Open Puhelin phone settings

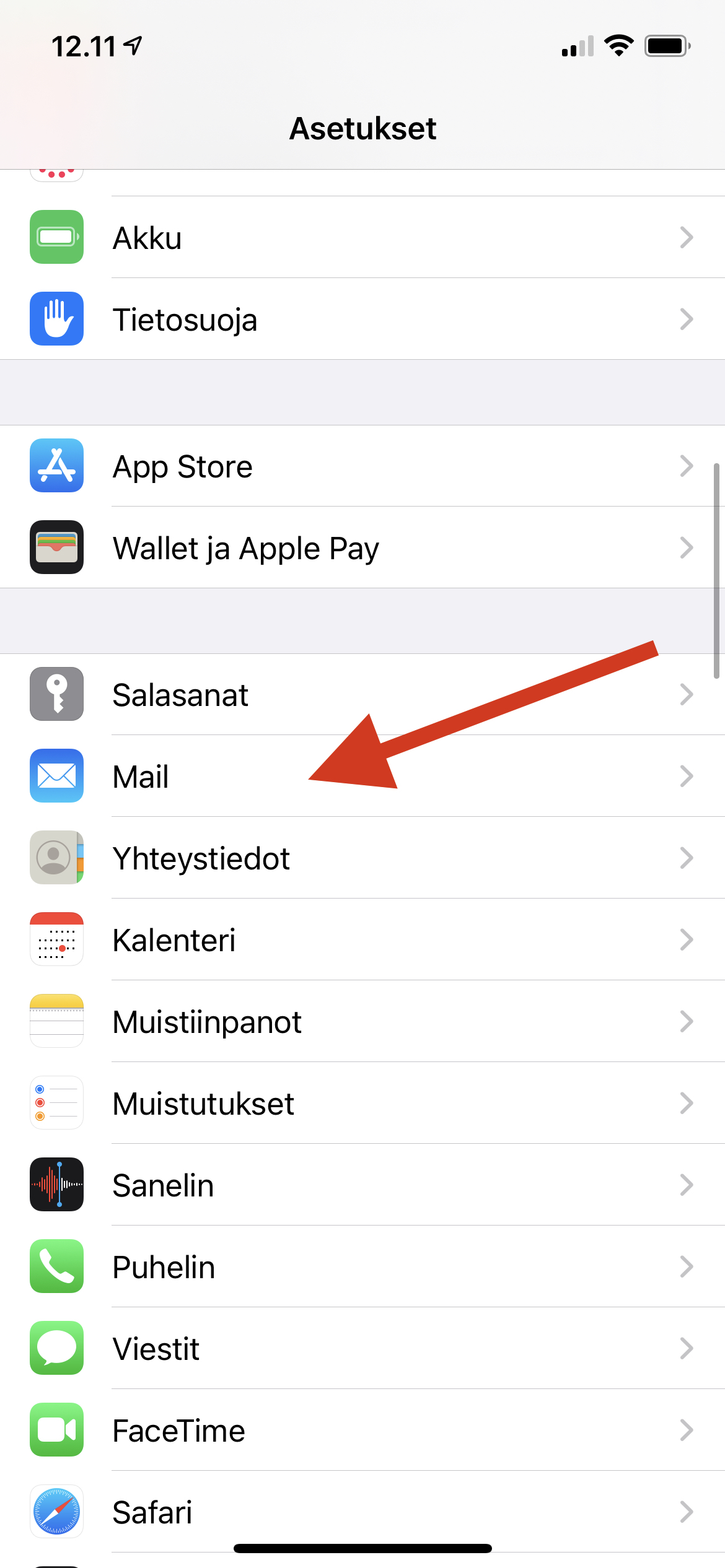362,1266
